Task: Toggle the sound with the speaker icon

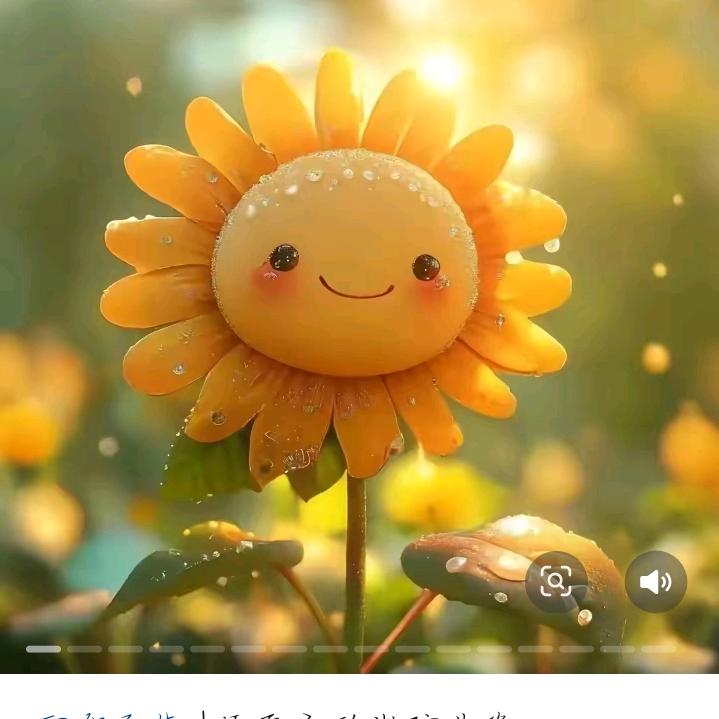Action: pyautogui.click(x=655, y=582)
